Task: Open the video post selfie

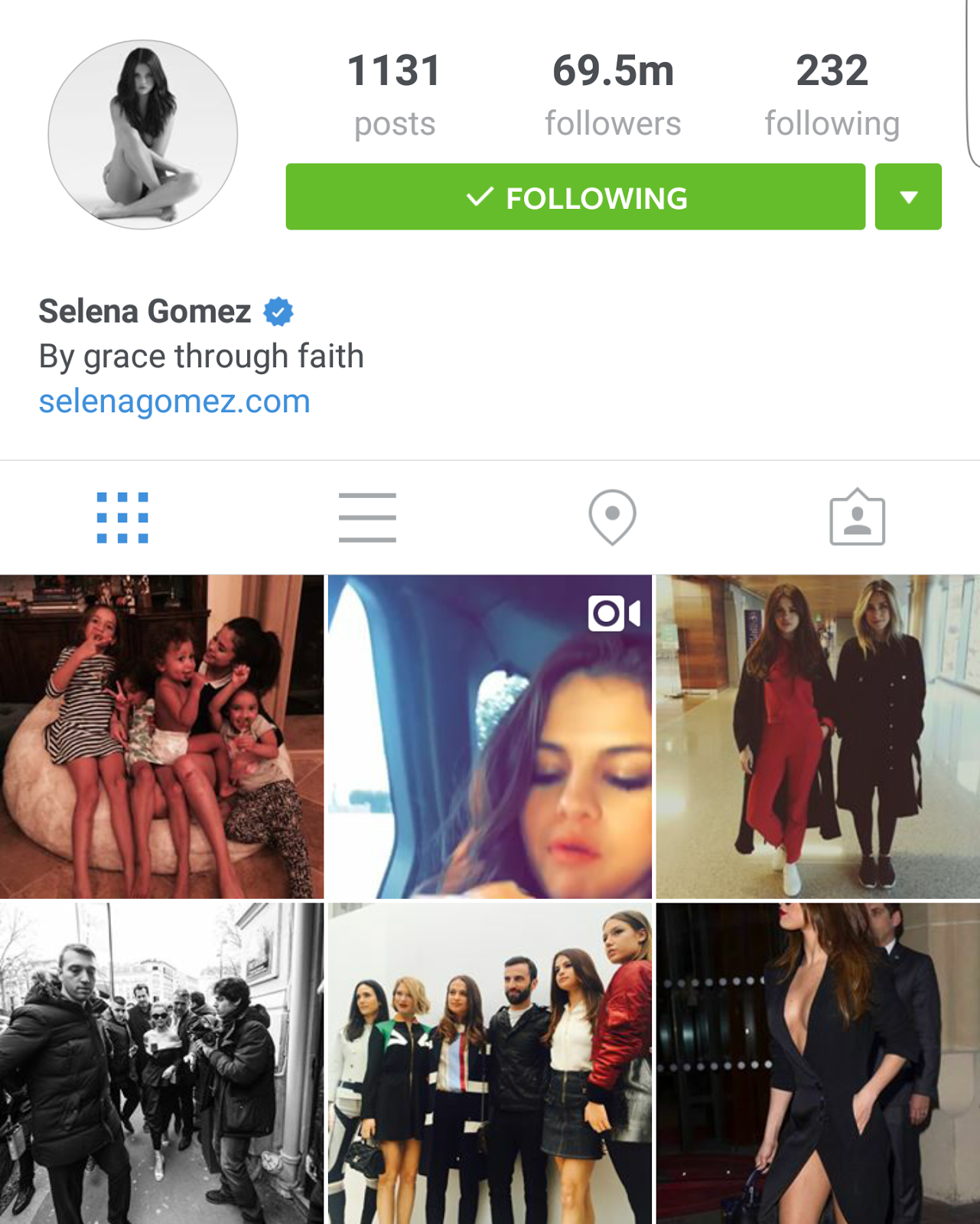Action: pos(490,736)
